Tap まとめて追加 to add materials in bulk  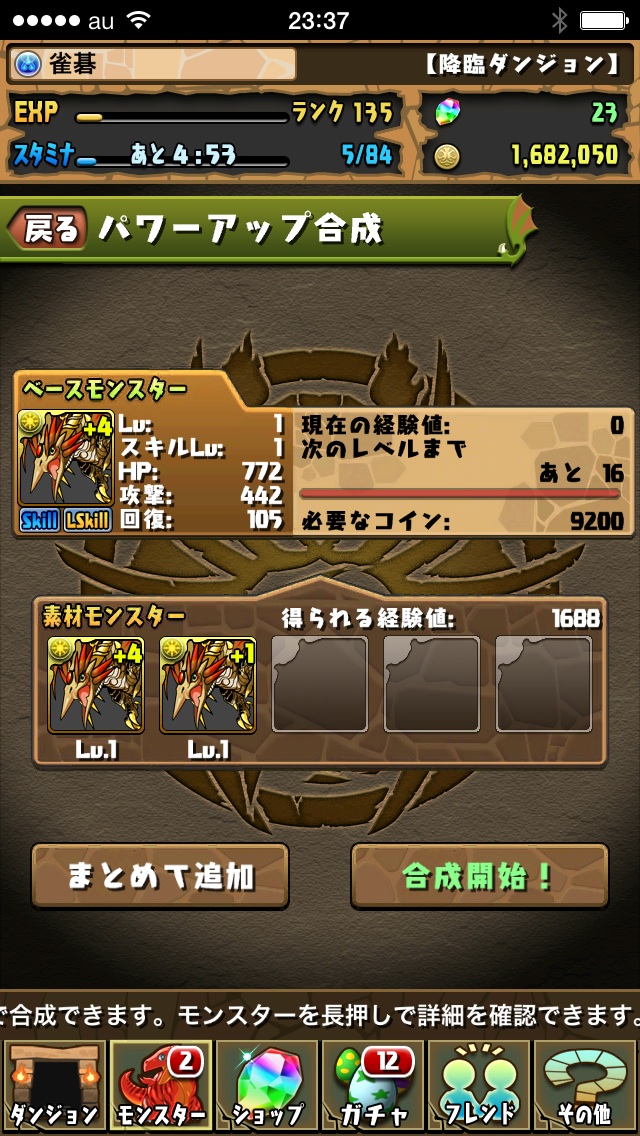[160, 876]
